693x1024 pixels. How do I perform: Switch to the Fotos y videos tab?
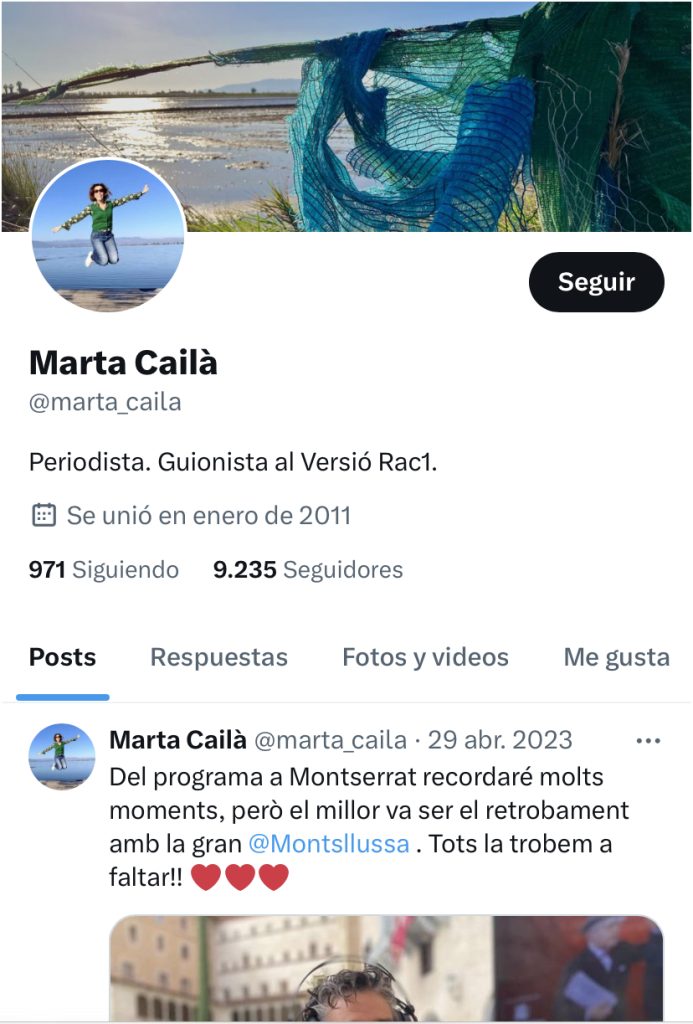tap(425, 657)
